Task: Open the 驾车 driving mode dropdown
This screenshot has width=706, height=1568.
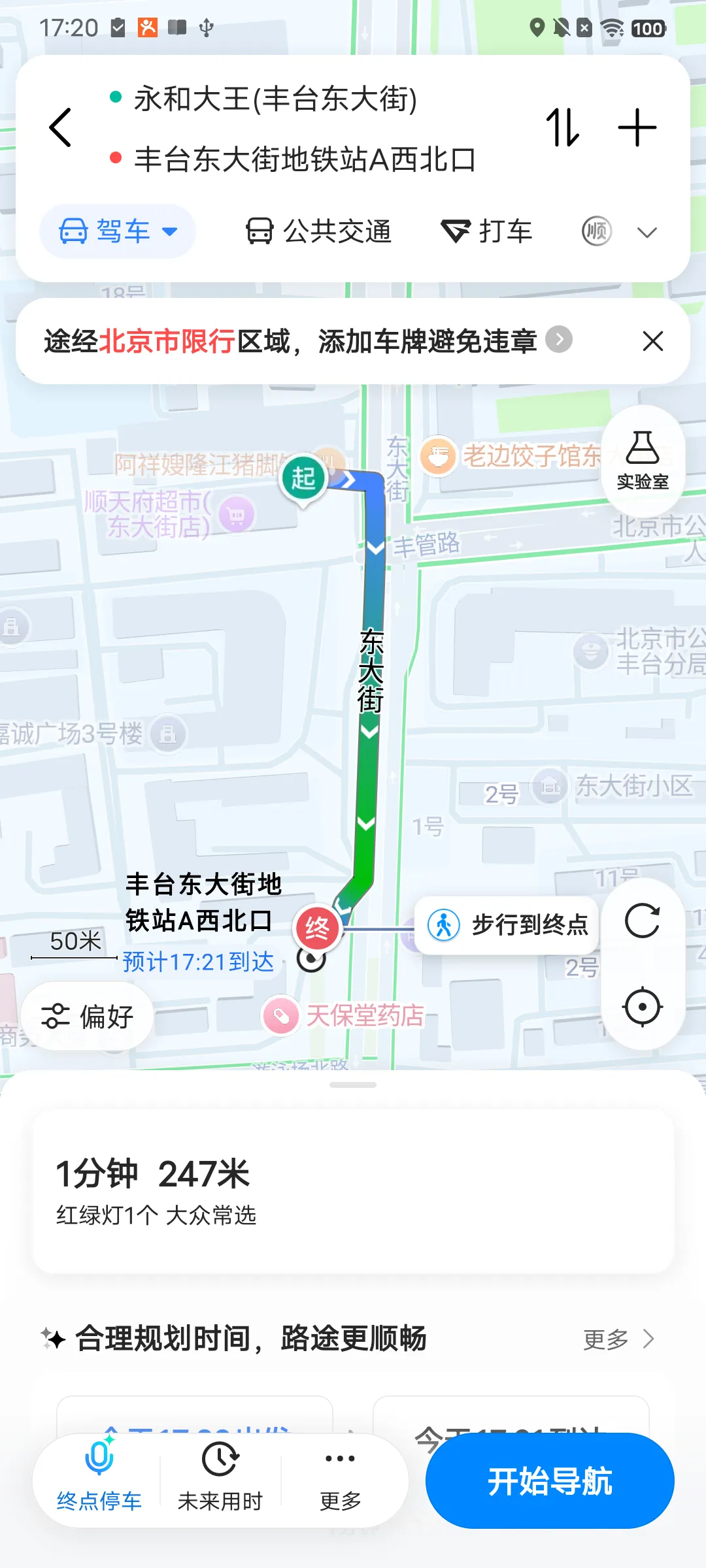Action: pos(118,231)
